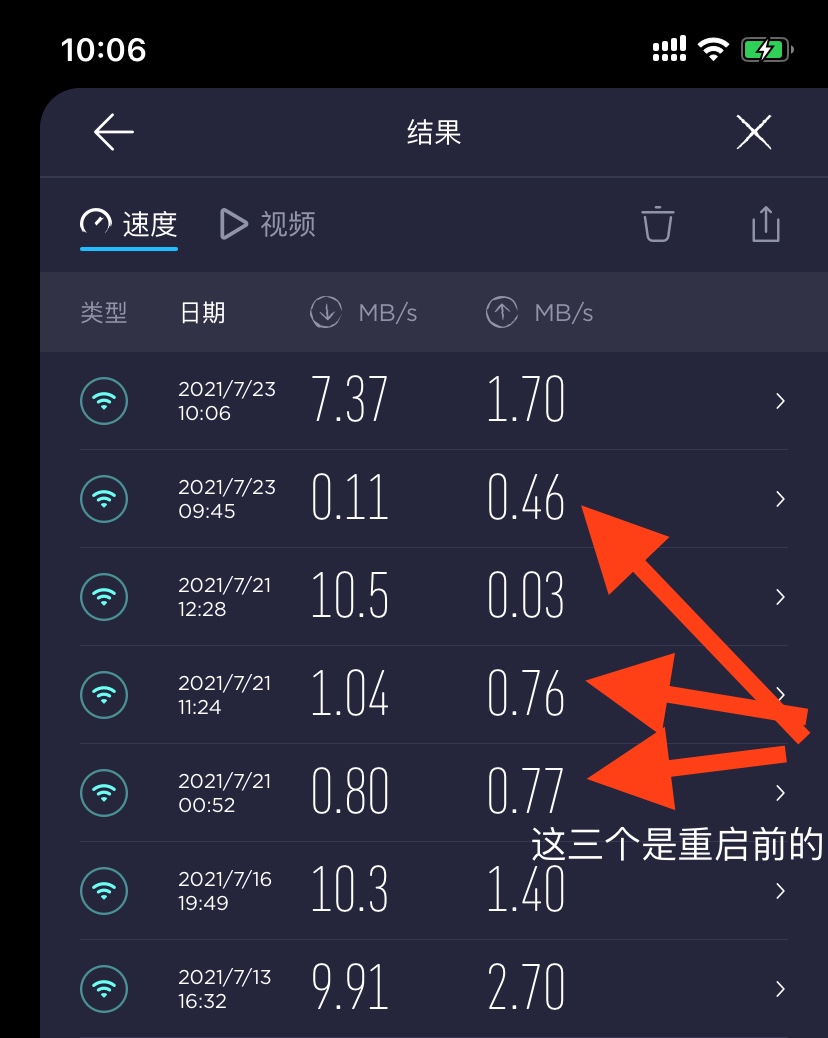Switch to the 视频 tab
828x1038 pixels.
(x=268, y=224)
